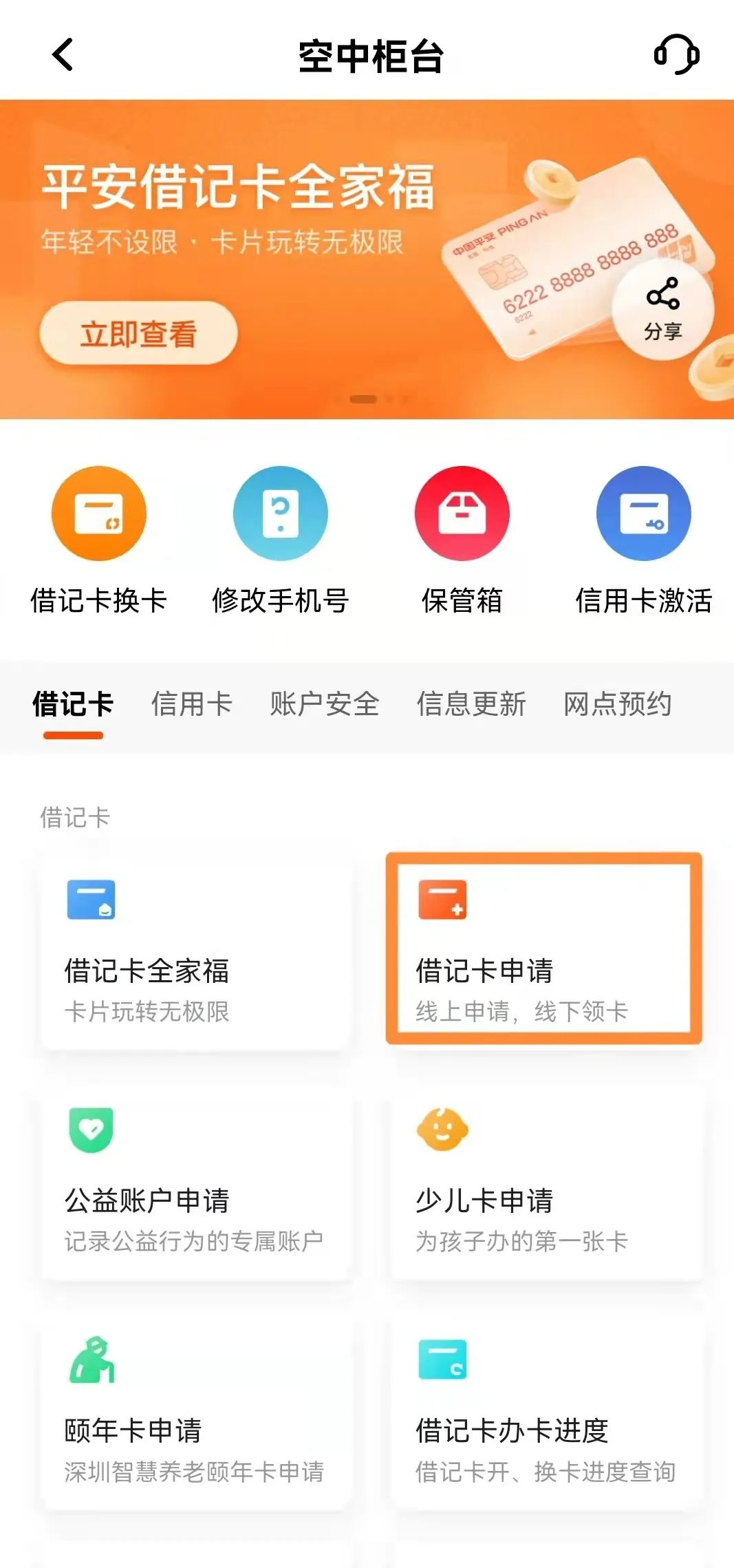This screenshot has width=734, height=1568.
Task: Open 保管箱 shortcut
Action: click(462, 540)
